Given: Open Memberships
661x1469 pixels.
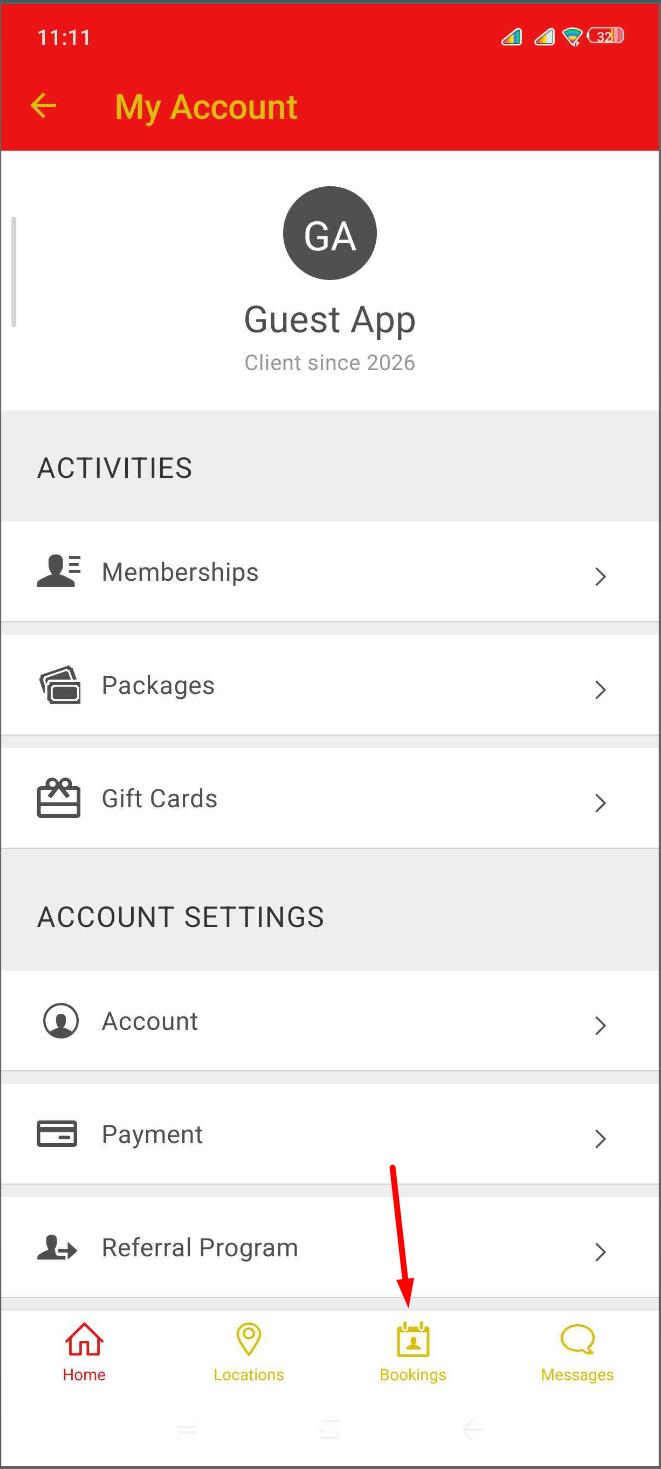Looking at the screenshot, I should pyautogui.click(x=329, y=573).
